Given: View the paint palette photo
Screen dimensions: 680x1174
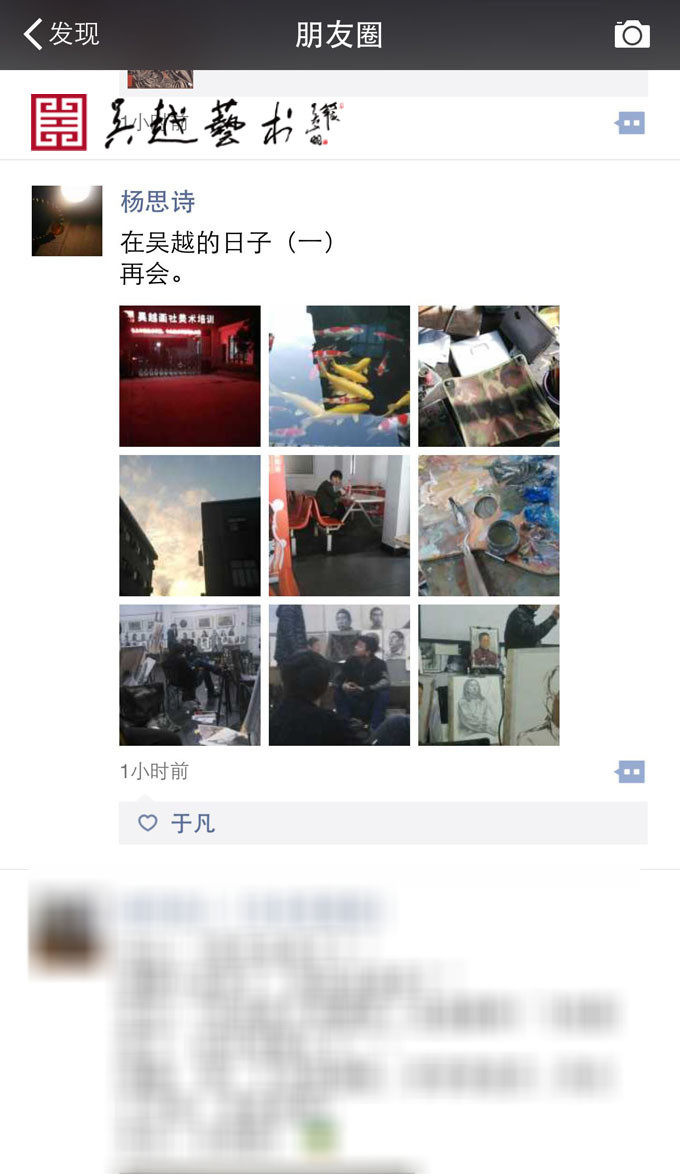Looking at the screenshot, I should pos(488,525).
